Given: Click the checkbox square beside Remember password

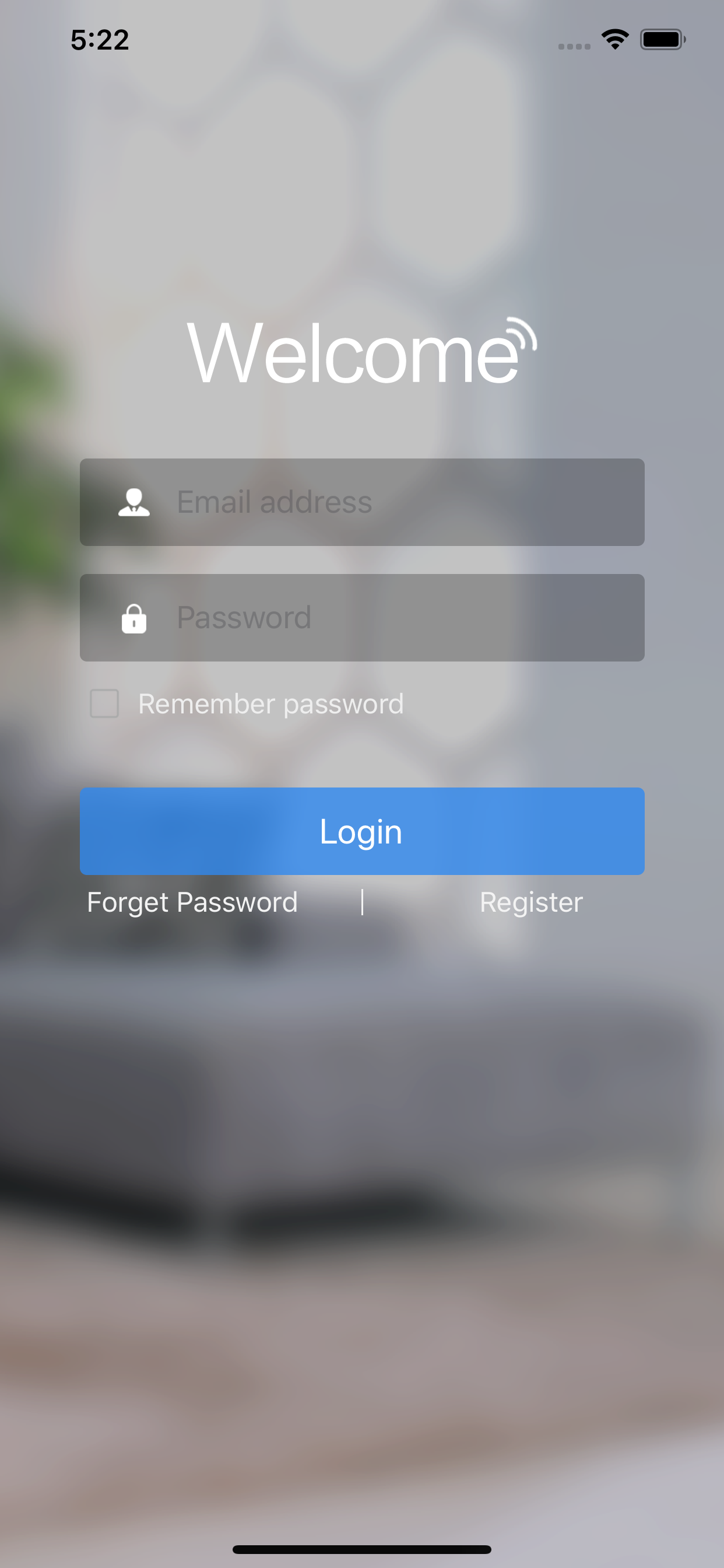Looking at the screenshot, I should [x=104, y=703].
